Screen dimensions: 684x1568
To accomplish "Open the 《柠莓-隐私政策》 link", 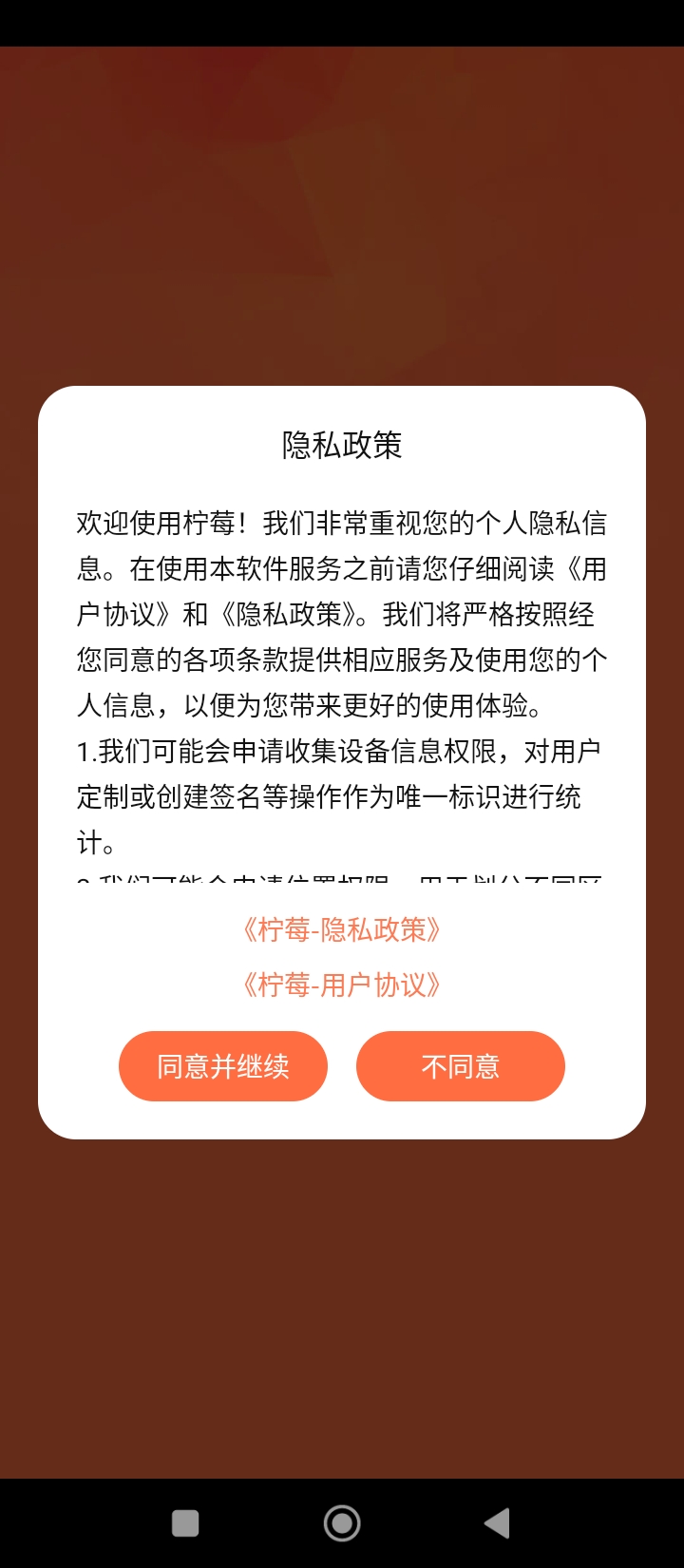I will tap(342, 929).
